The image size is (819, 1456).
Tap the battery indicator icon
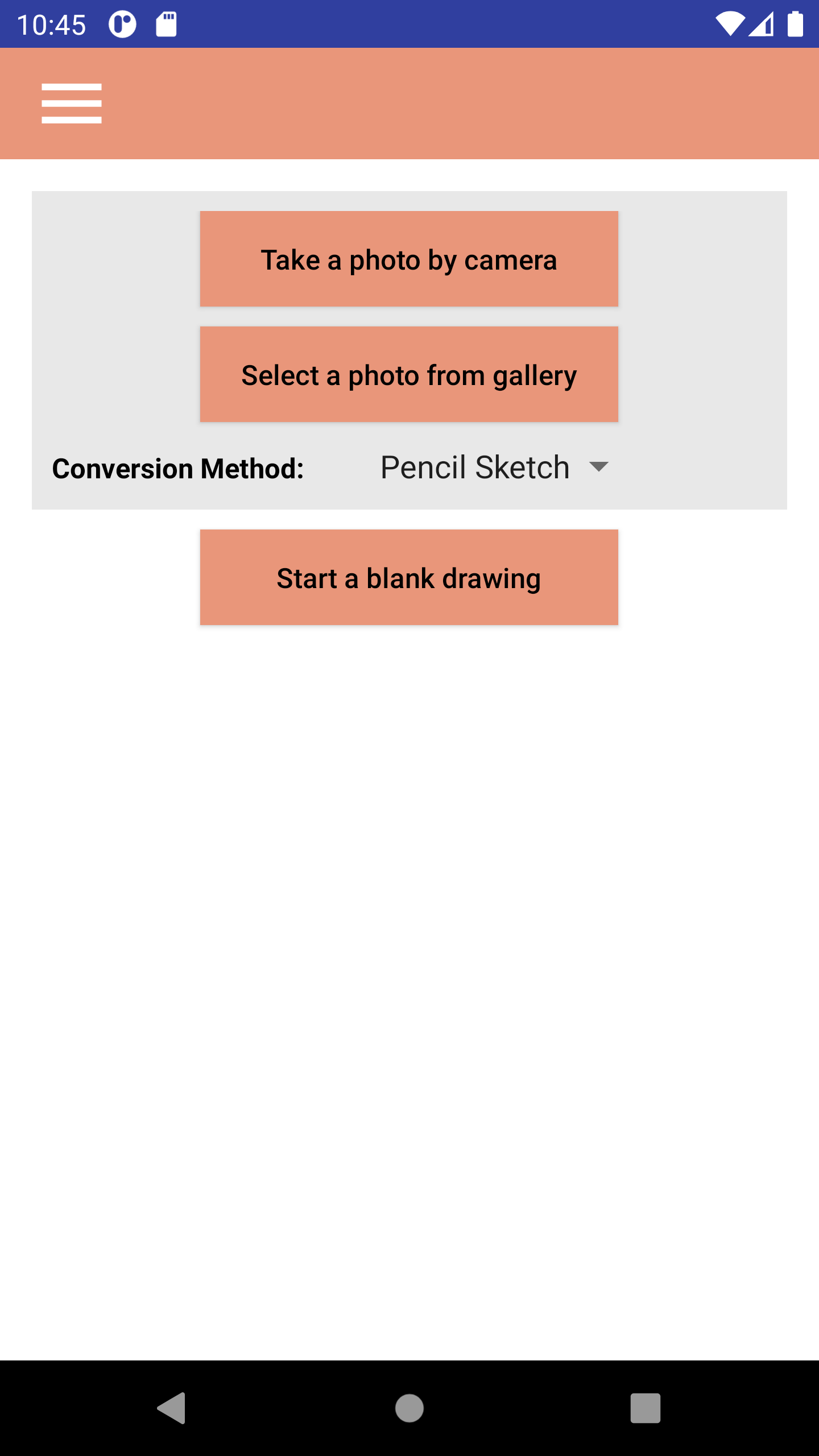[796, 24]
